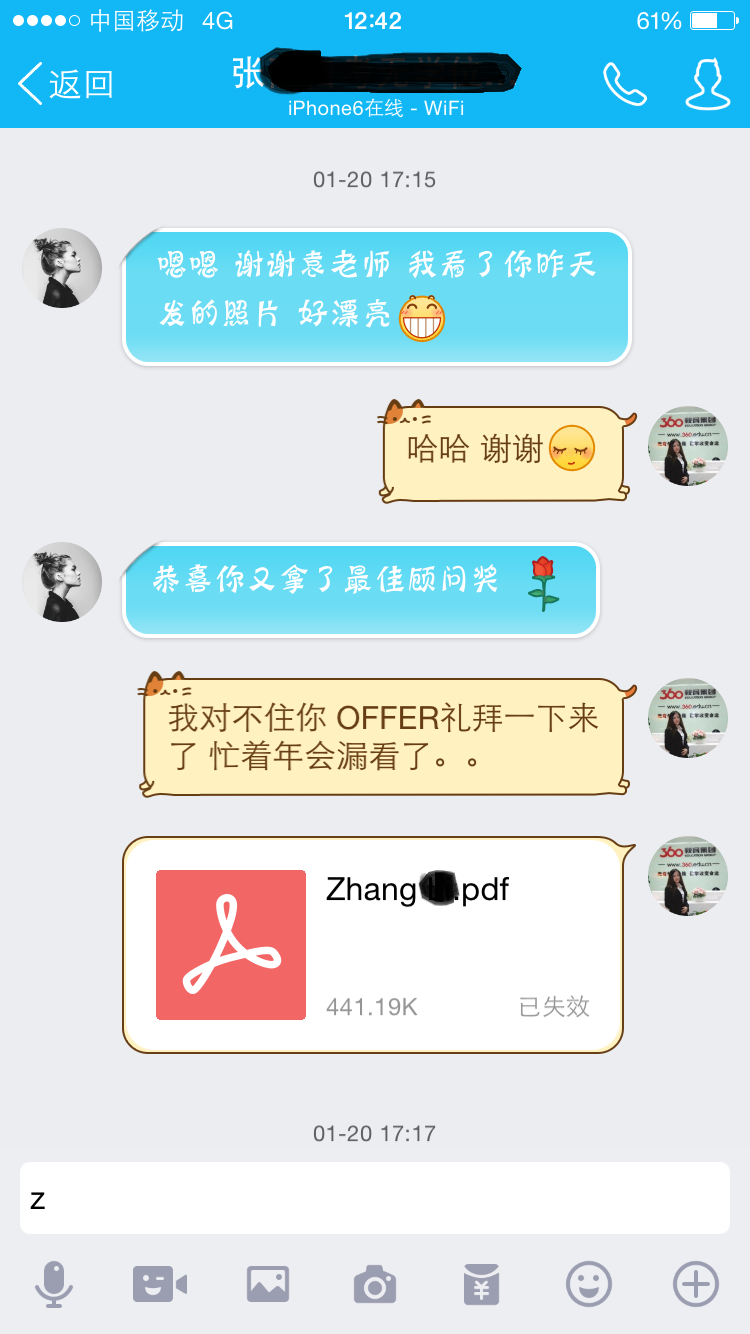Open the contact's profile icon
The height and width of the screenshot is (1334, 750).
coord(706,84)
